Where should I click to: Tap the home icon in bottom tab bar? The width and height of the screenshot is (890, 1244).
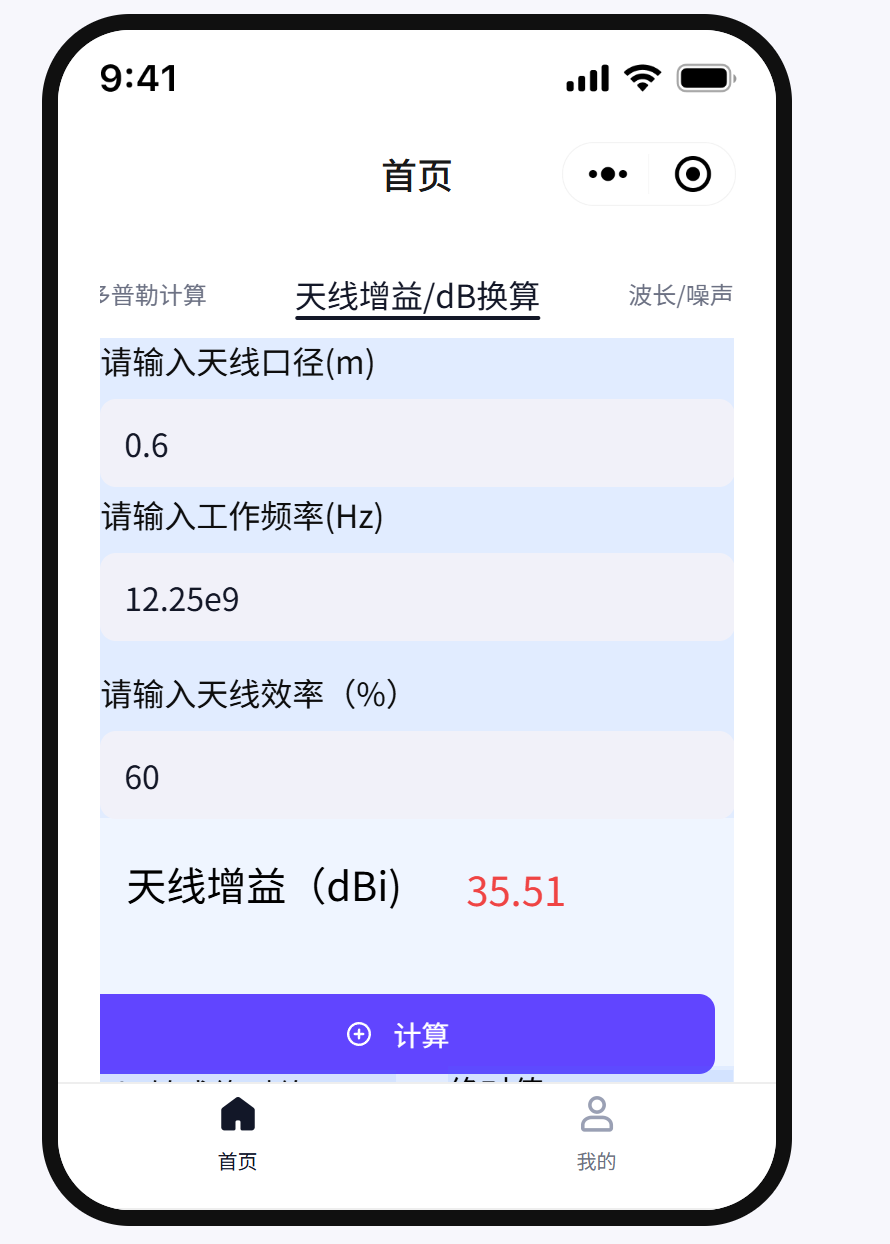(x=236, y=1113)
